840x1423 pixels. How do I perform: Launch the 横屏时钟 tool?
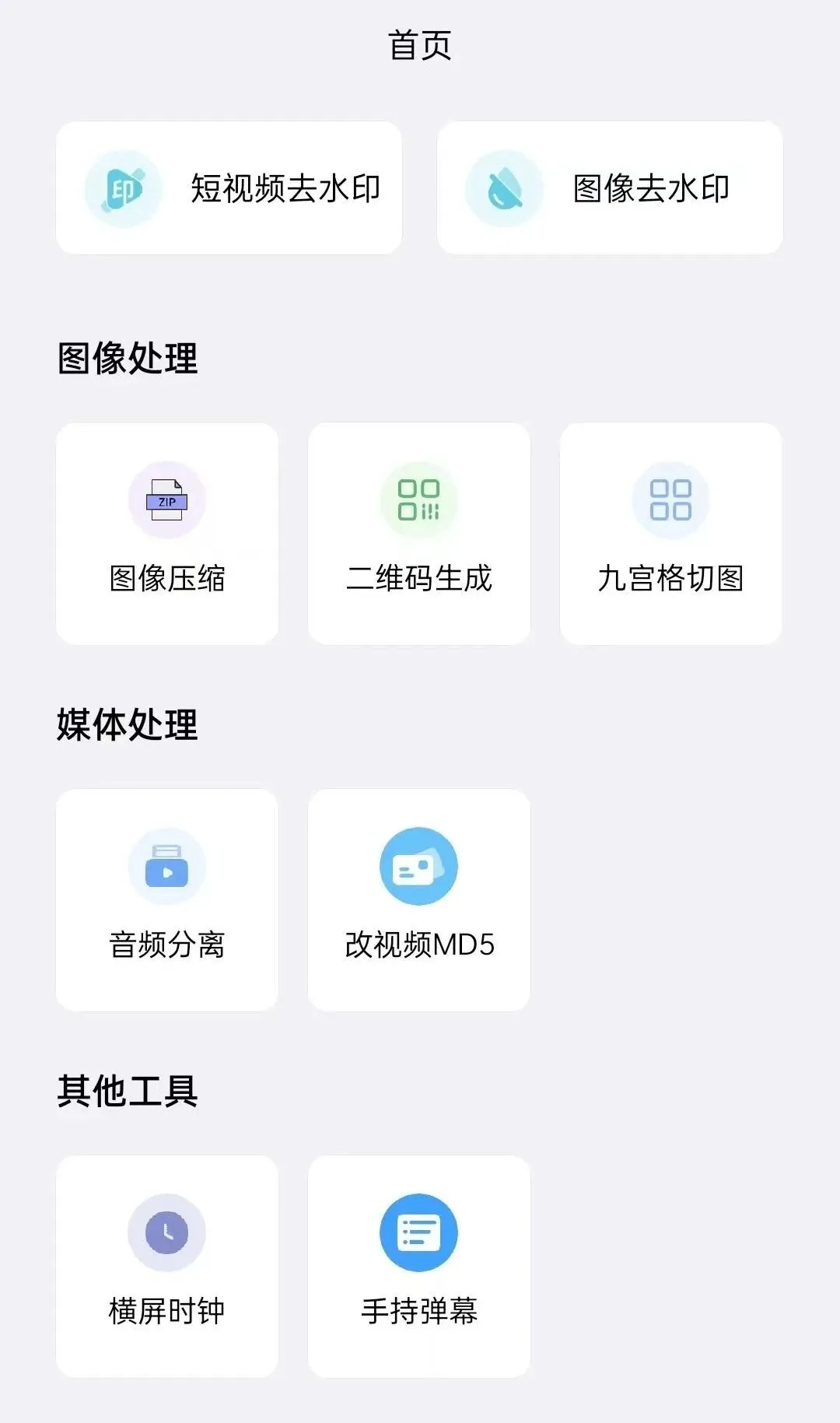tap(167, 1267)
